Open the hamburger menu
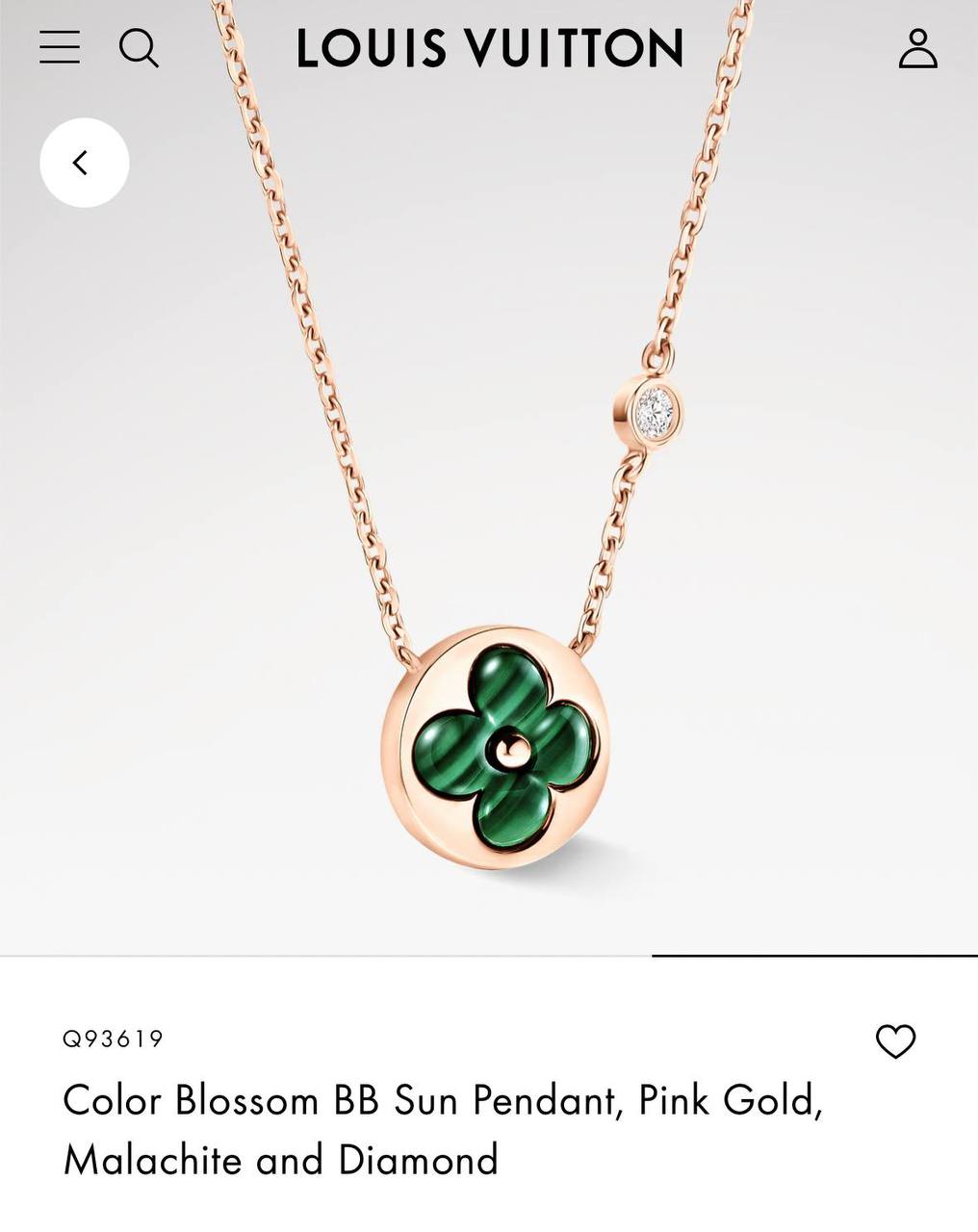Image resolution: width=978 pixels, height=1232 pixels. click(x=60, y=47)
